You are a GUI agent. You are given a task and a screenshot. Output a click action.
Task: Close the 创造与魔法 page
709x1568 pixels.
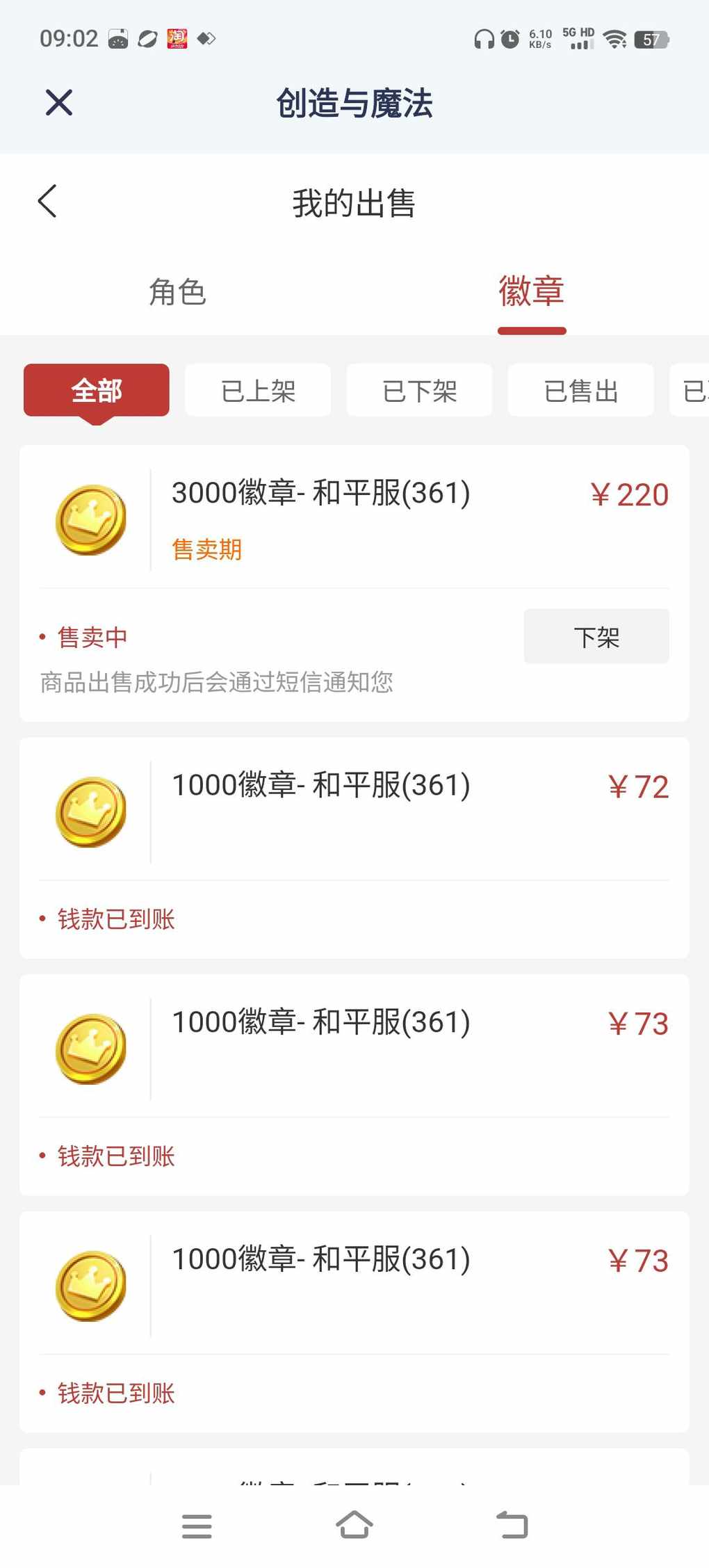(59, 103)
